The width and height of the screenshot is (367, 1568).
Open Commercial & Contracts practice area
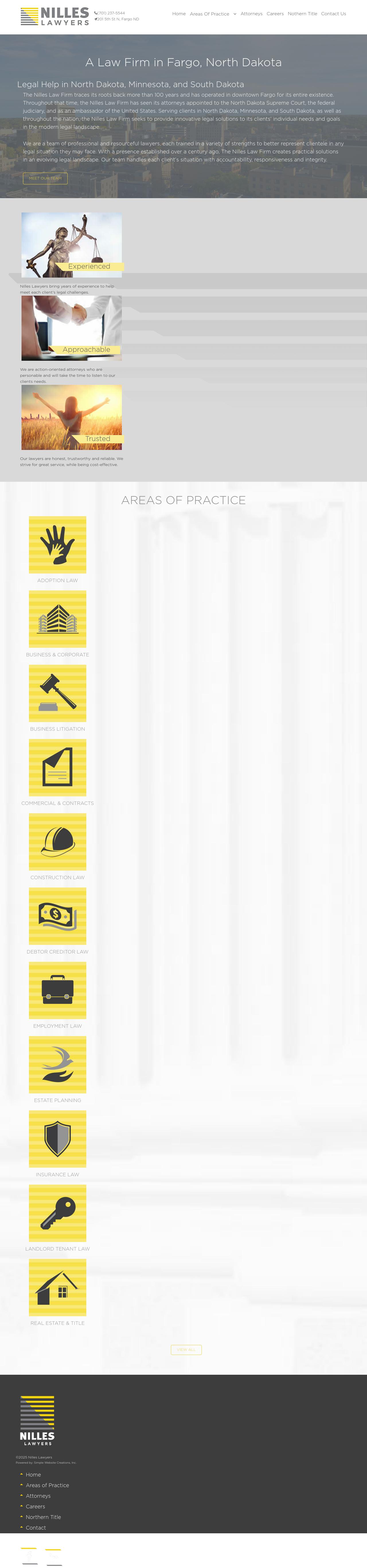tap(57, 768)
